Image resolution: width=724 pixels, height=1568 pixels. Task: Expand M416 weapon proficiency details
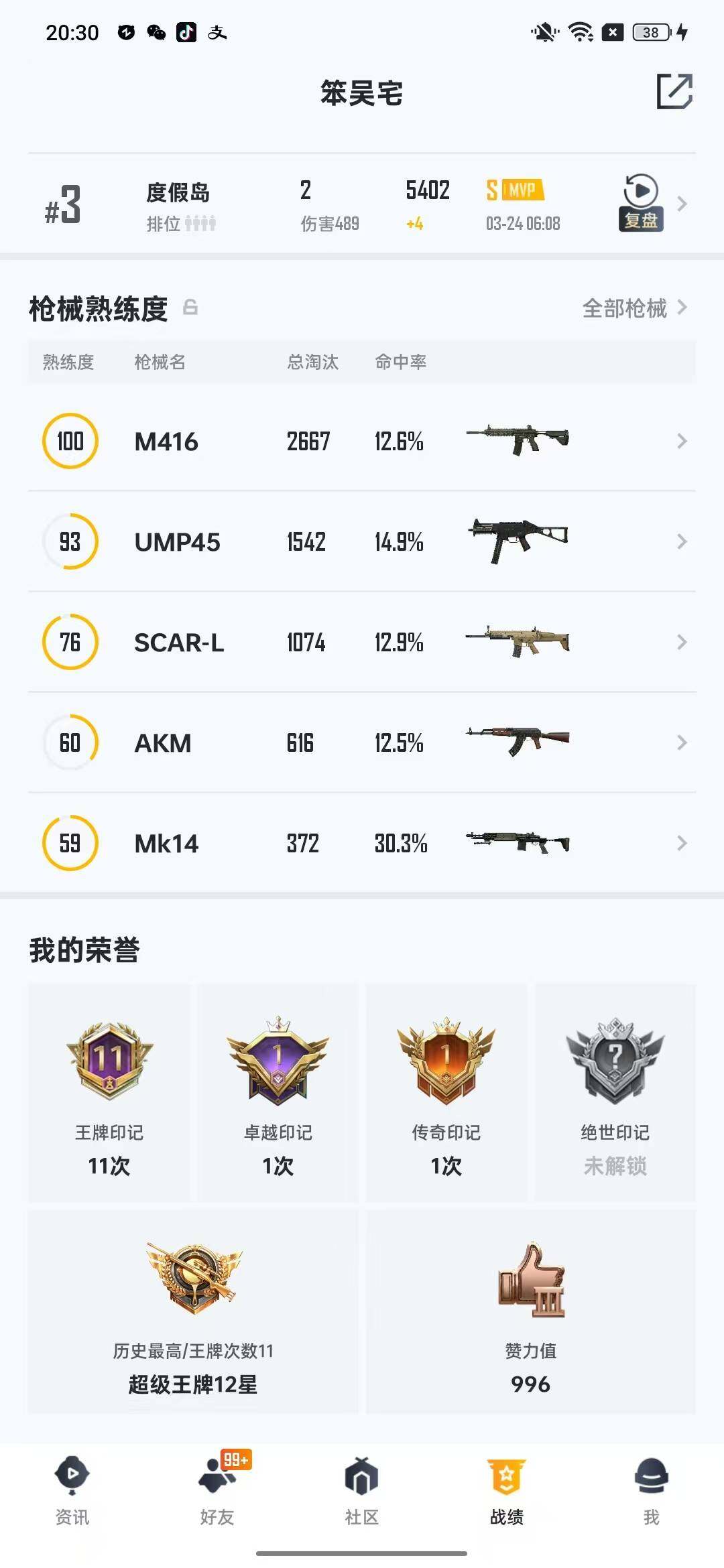pyautogui.click(x=684, y=440)
